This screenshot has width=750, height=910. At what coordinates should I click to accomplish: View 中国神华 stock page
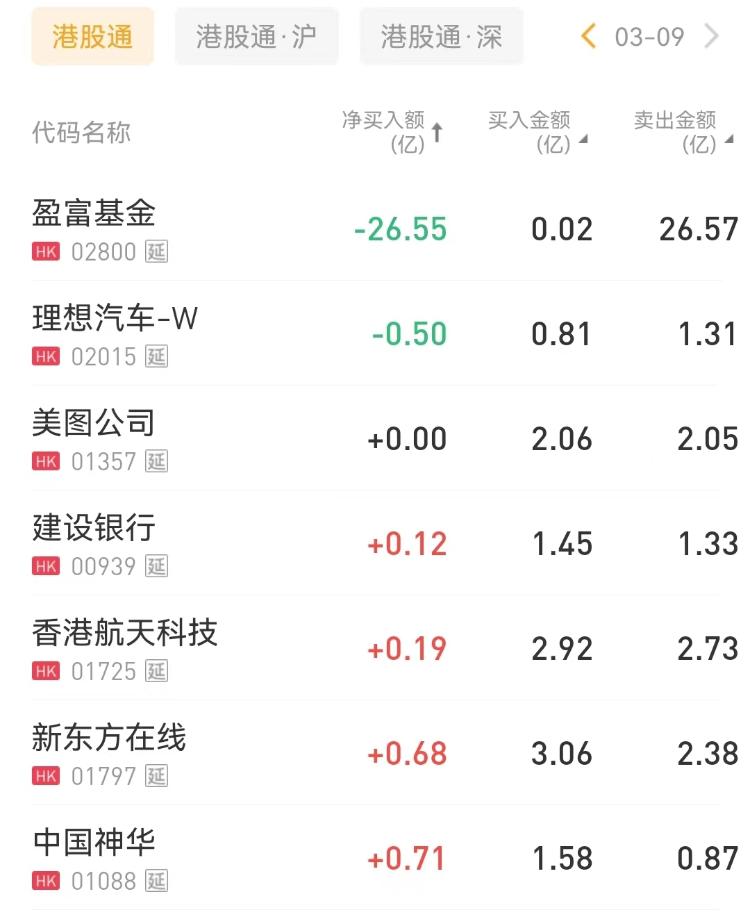point(95,843)
